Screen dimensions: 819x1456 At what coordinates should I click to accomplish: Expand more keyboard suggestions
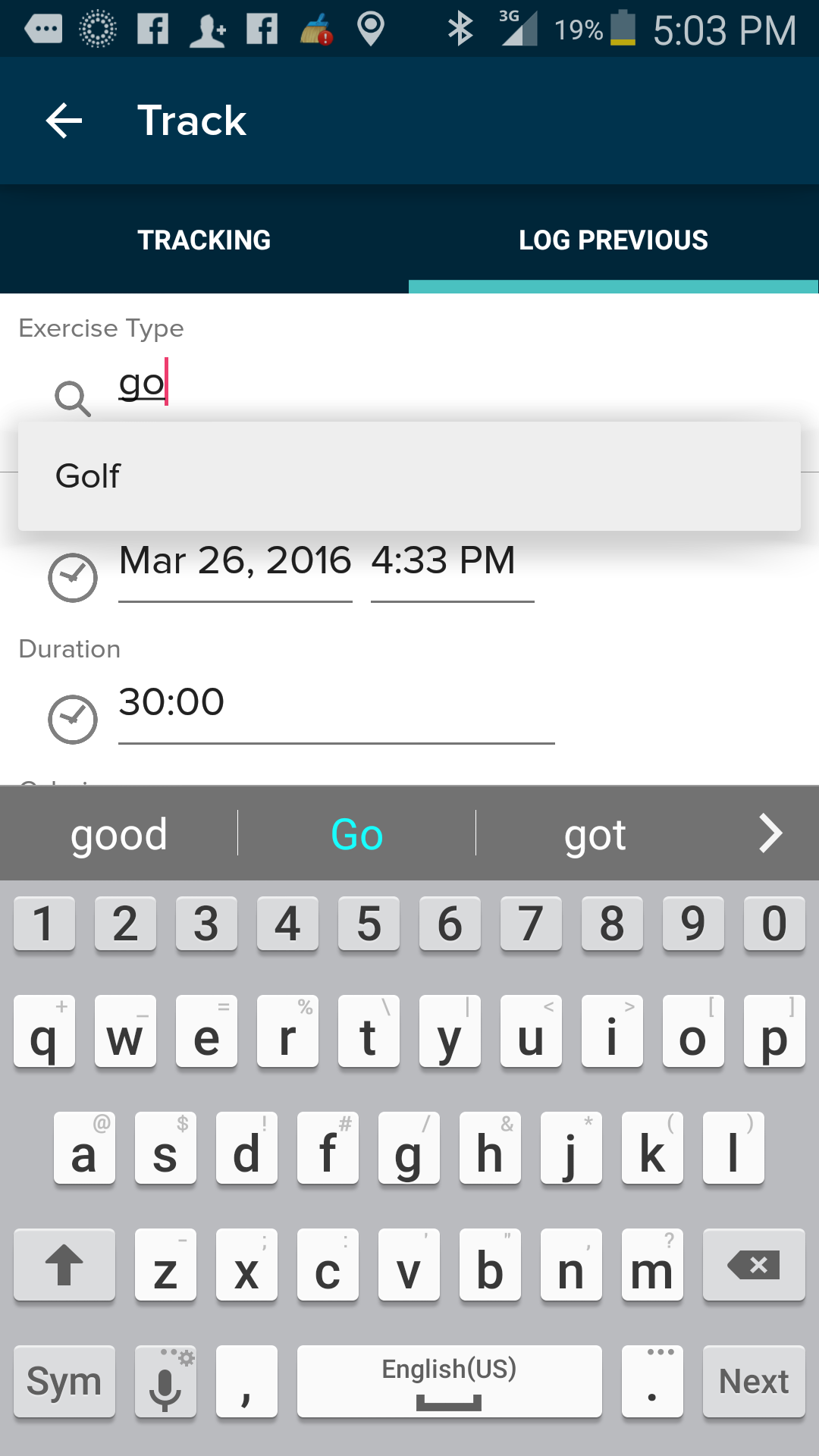pos(770,834)
